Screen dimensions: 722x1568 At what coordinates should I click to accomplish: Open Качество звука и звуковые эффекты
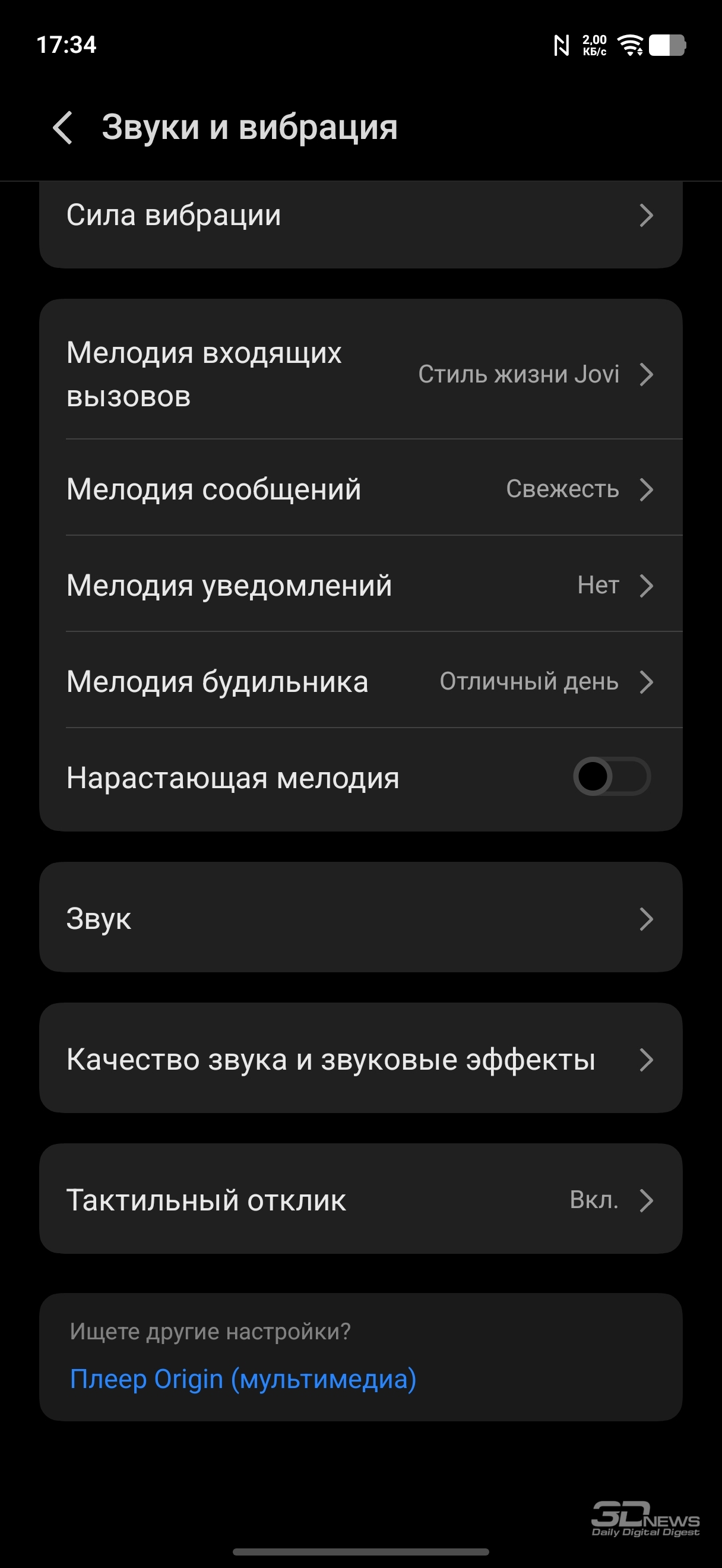pos(360,1059)
